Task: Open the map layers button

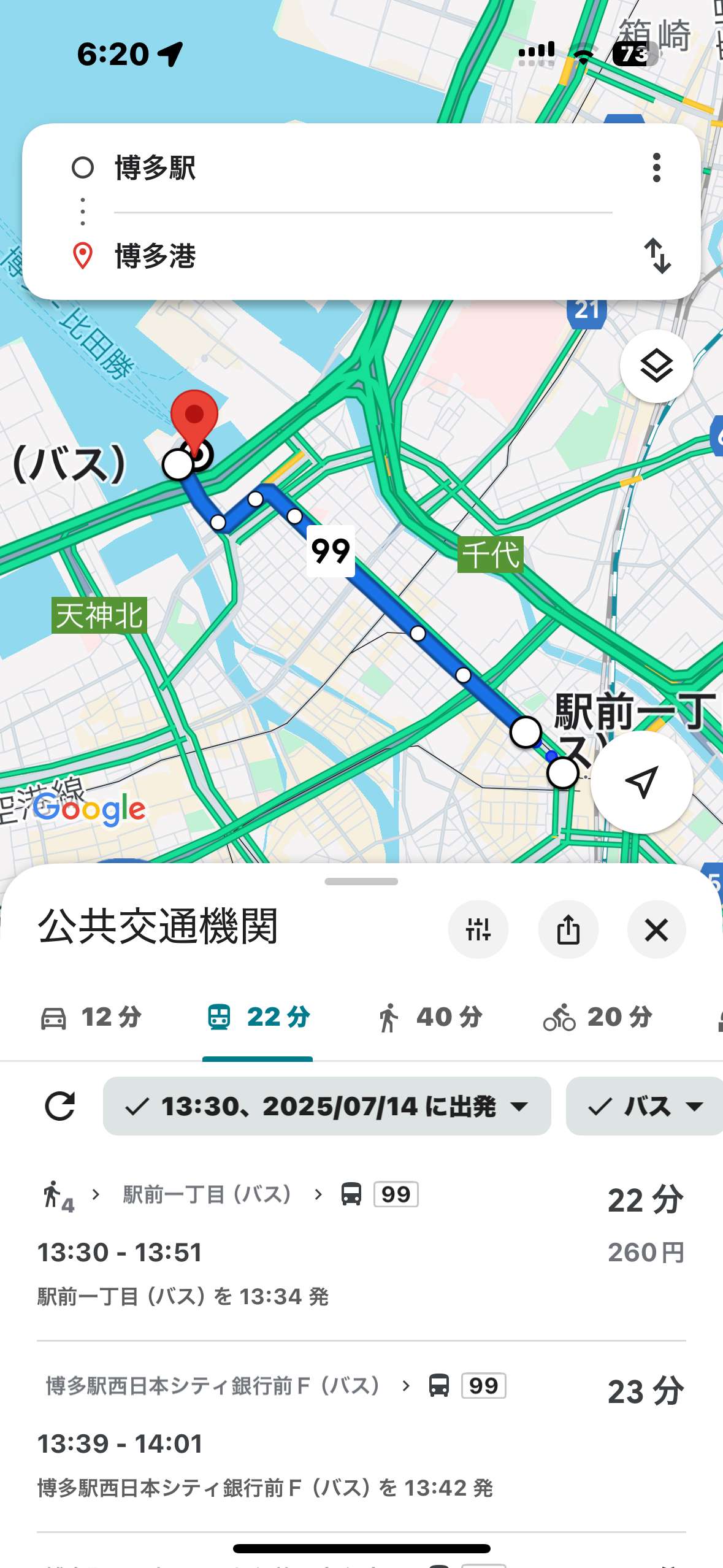Action: coord(657,366)
